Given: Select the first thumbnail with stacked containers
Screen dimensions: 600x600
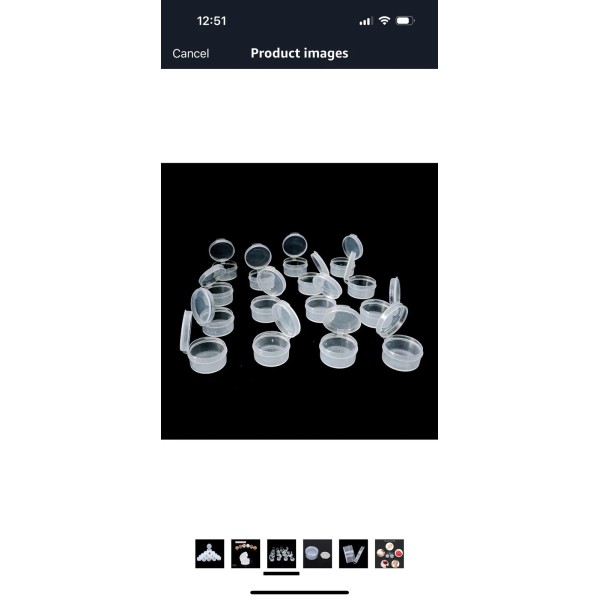Looking at the screenshot, I should 209,553.
